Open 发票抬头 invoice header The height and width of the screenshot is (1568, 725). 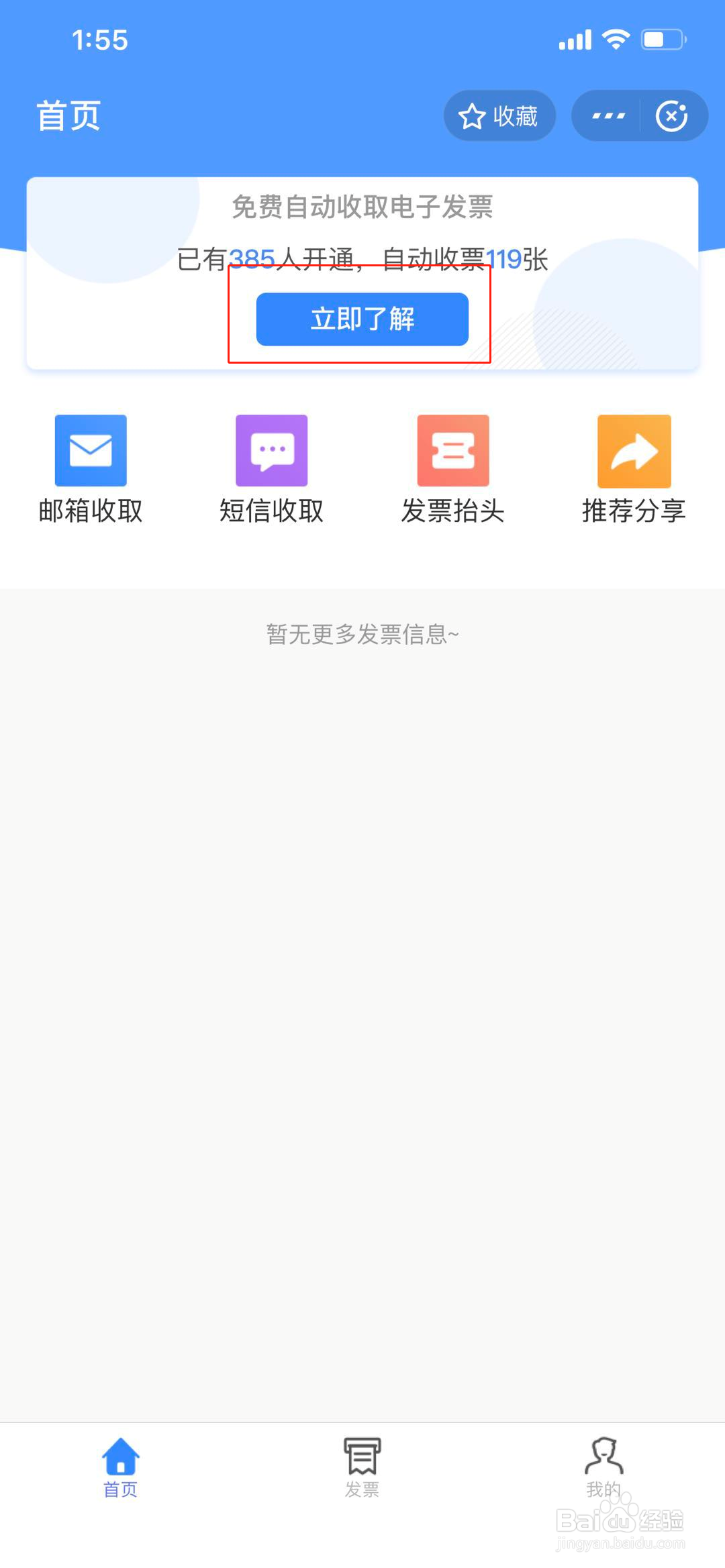[x=452, y=469]
